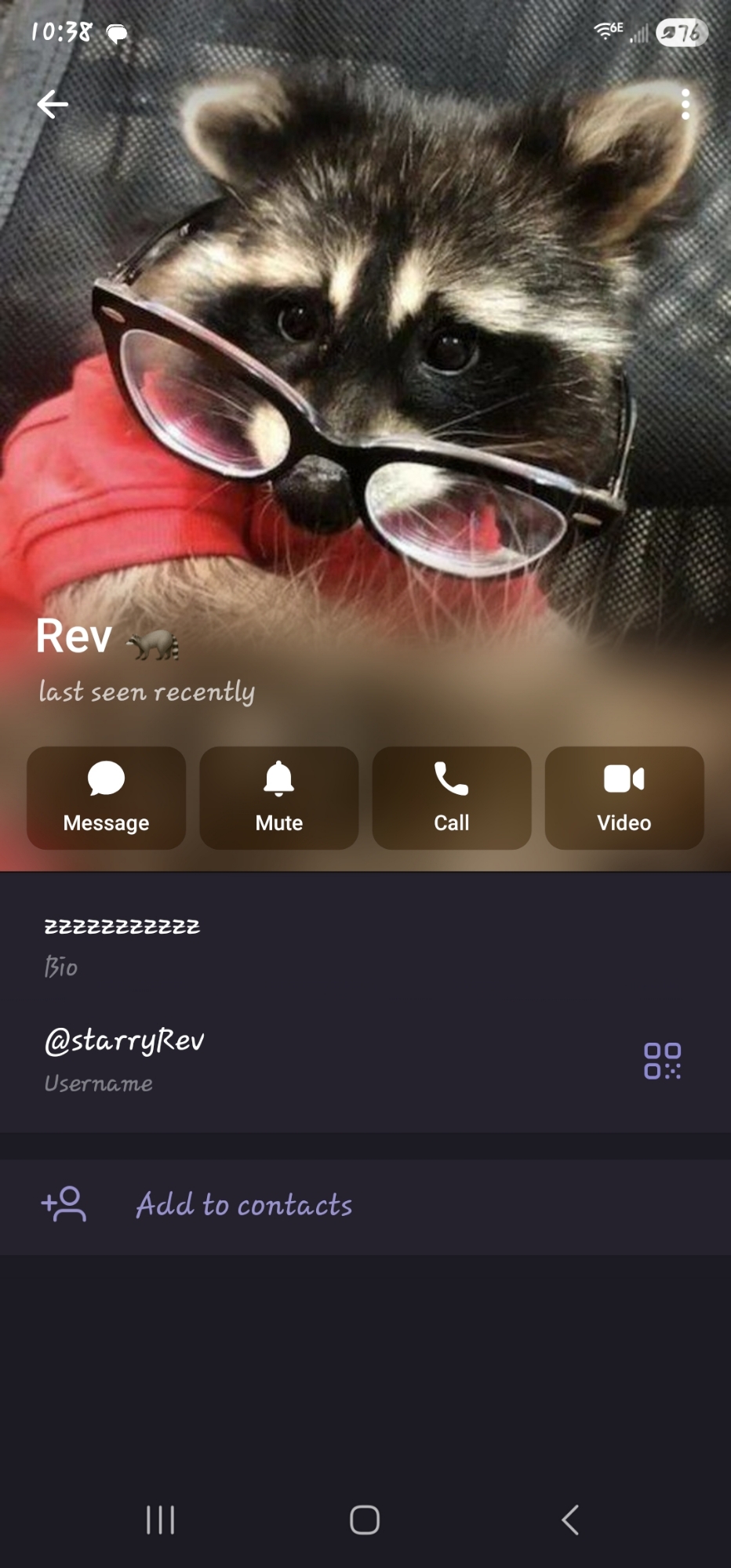This screenshot has height=1568, width=731.
Task: Start a voice call with Rev
Action: point(452,797)
